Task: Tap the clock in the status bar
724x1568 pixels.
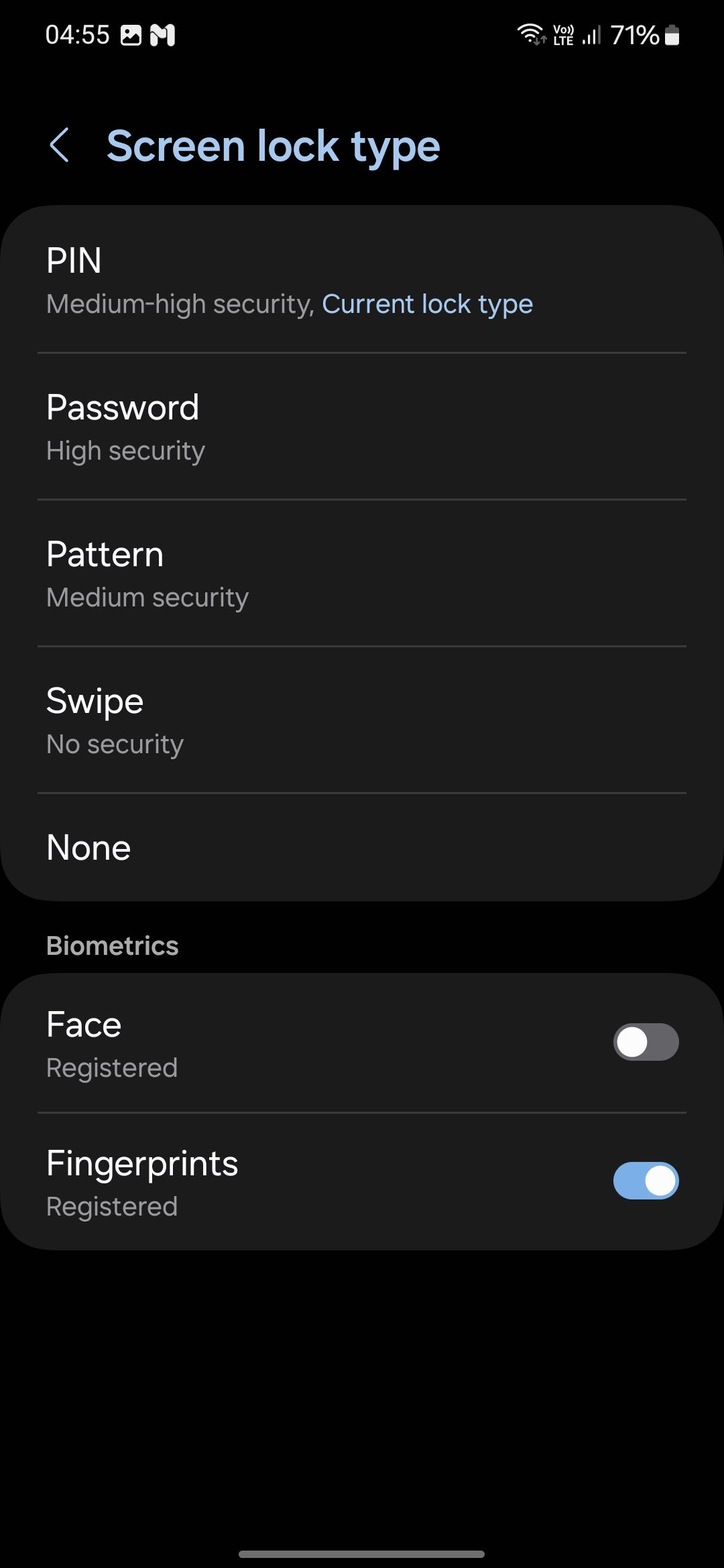Action: click(78, 35)
